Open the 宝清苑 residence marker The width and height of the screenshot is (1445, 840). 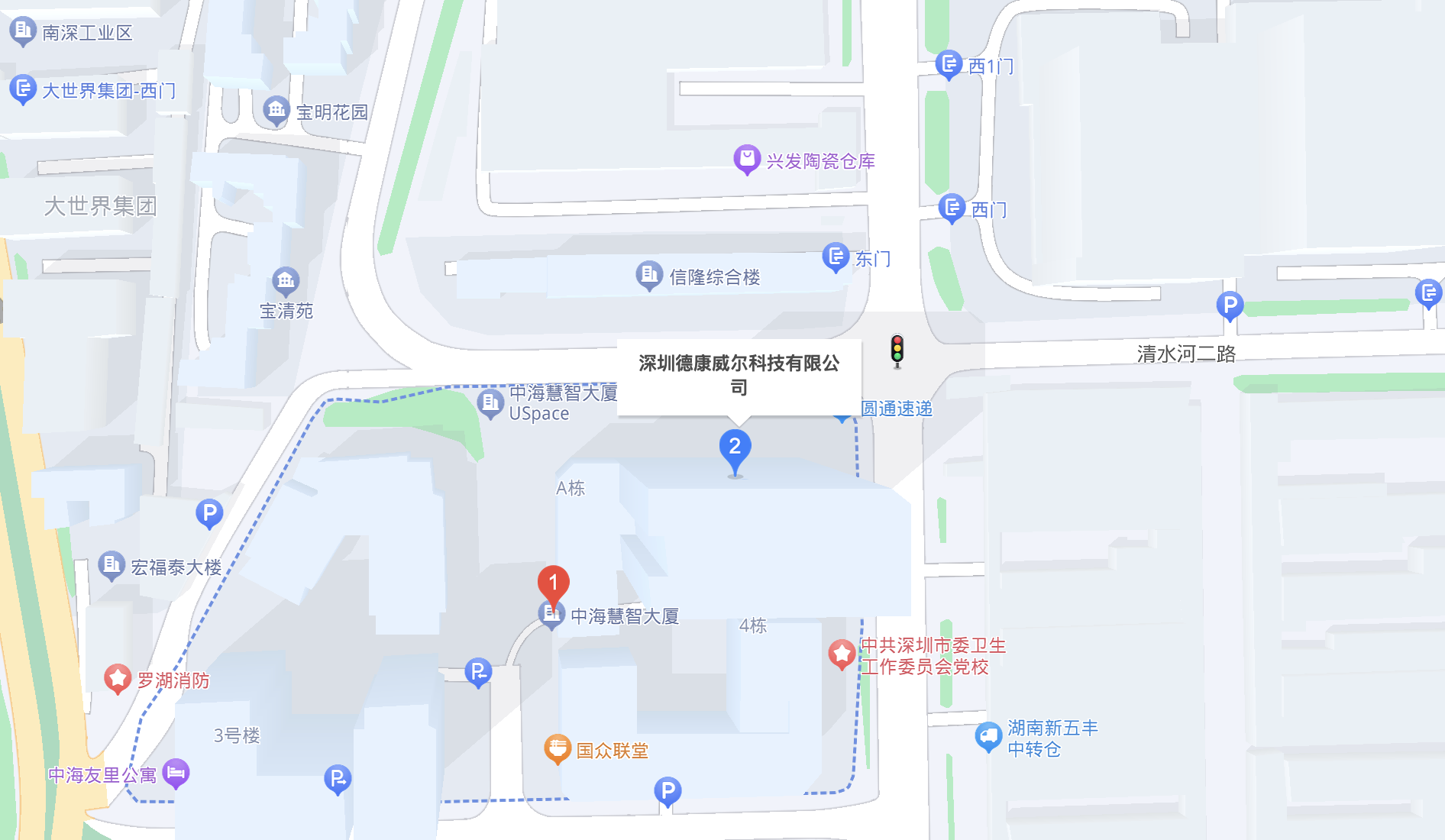coord(286,282)
